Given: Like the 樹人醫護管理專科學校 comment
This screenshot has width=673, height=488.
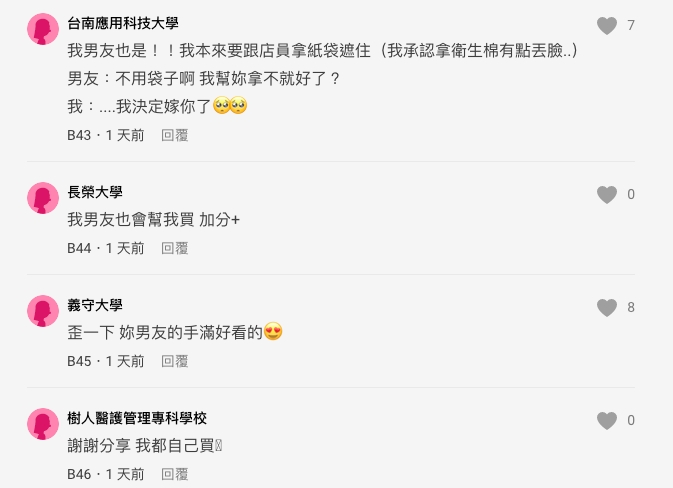Looking at the screenshot, I should click(606, 421).
